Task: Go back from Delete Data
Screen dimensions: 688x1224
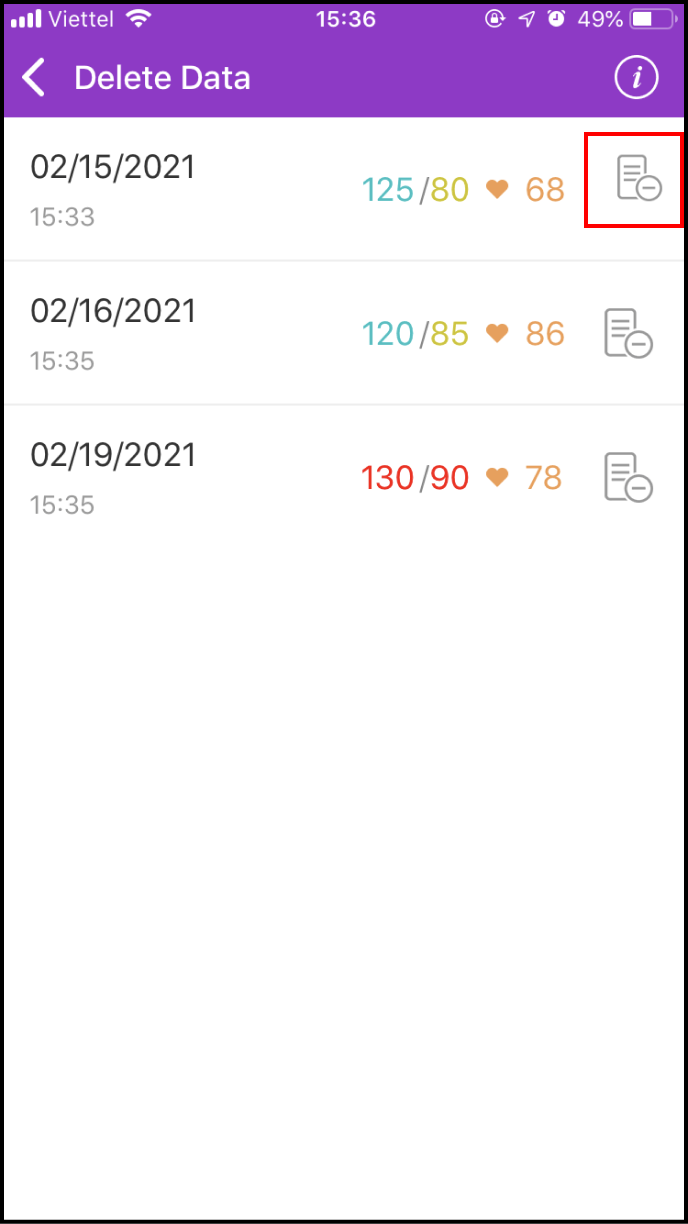Action: [35, 78]
